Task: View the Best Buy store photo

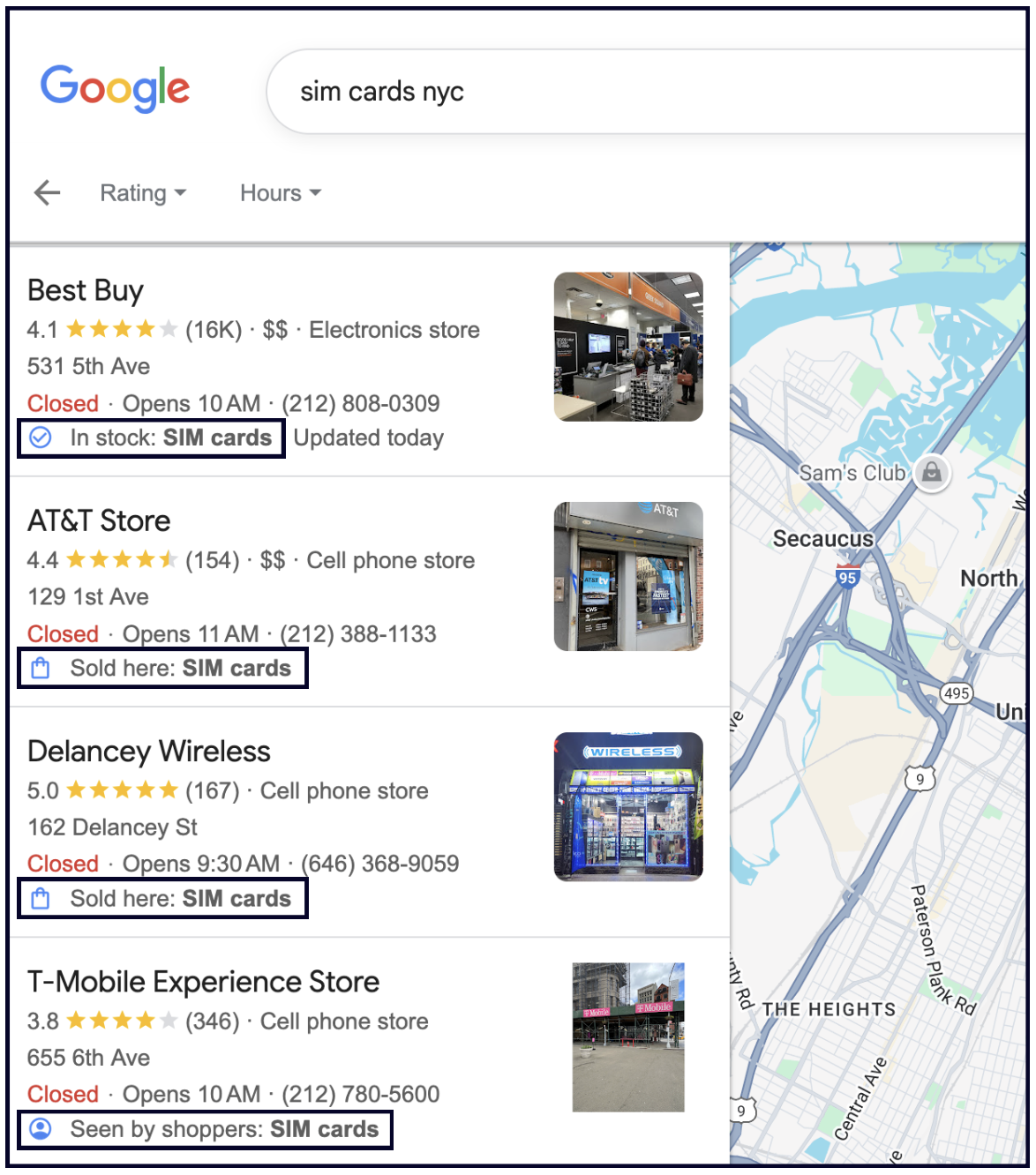Action: click(x=628, y=347)
